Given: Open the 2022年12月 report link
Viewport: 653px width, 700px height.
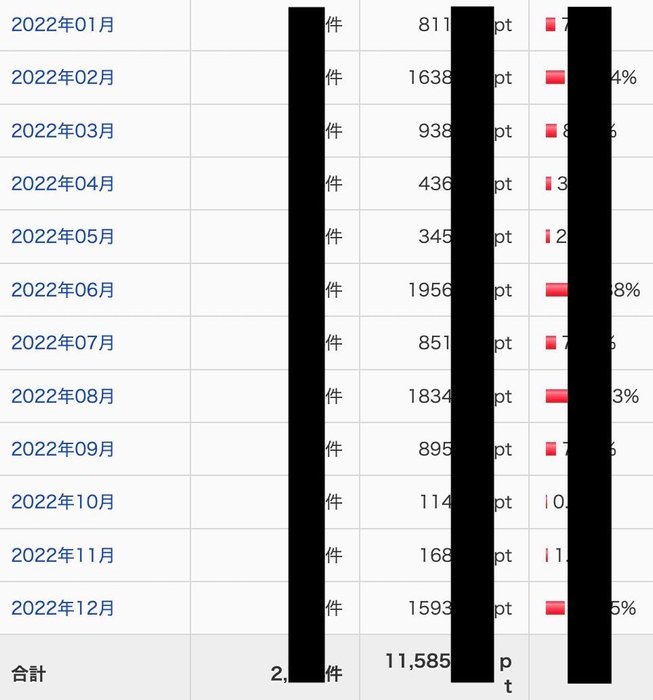Looking at the screenshot, I should 63,608.
